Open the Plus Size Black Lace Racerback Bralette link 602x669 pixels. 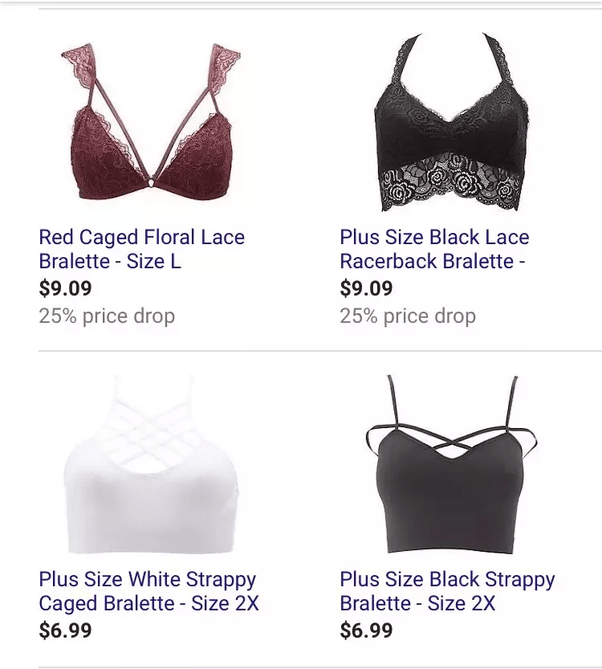click(x=434, y=249)
